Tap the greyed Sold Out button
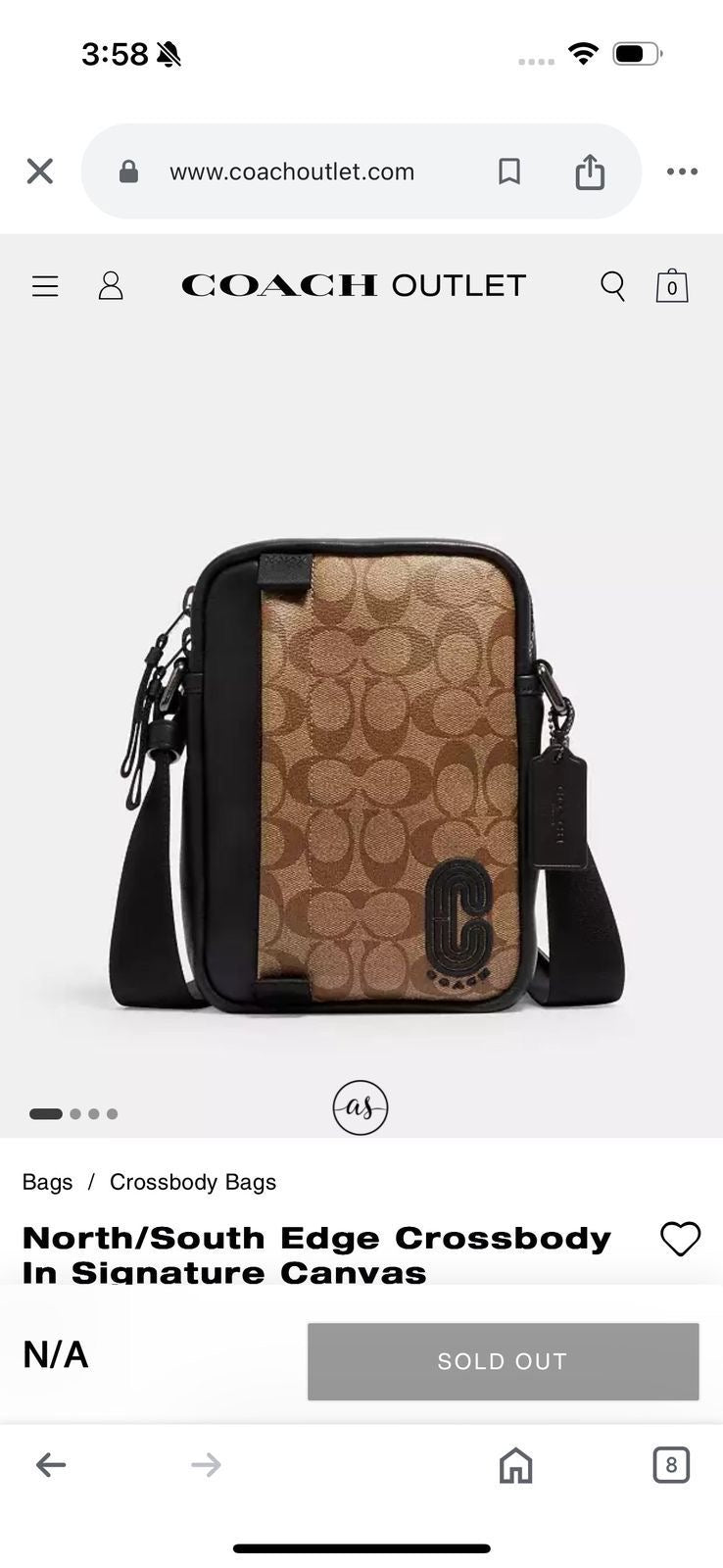723x1568 pixels. click(x=504, y=1361)
